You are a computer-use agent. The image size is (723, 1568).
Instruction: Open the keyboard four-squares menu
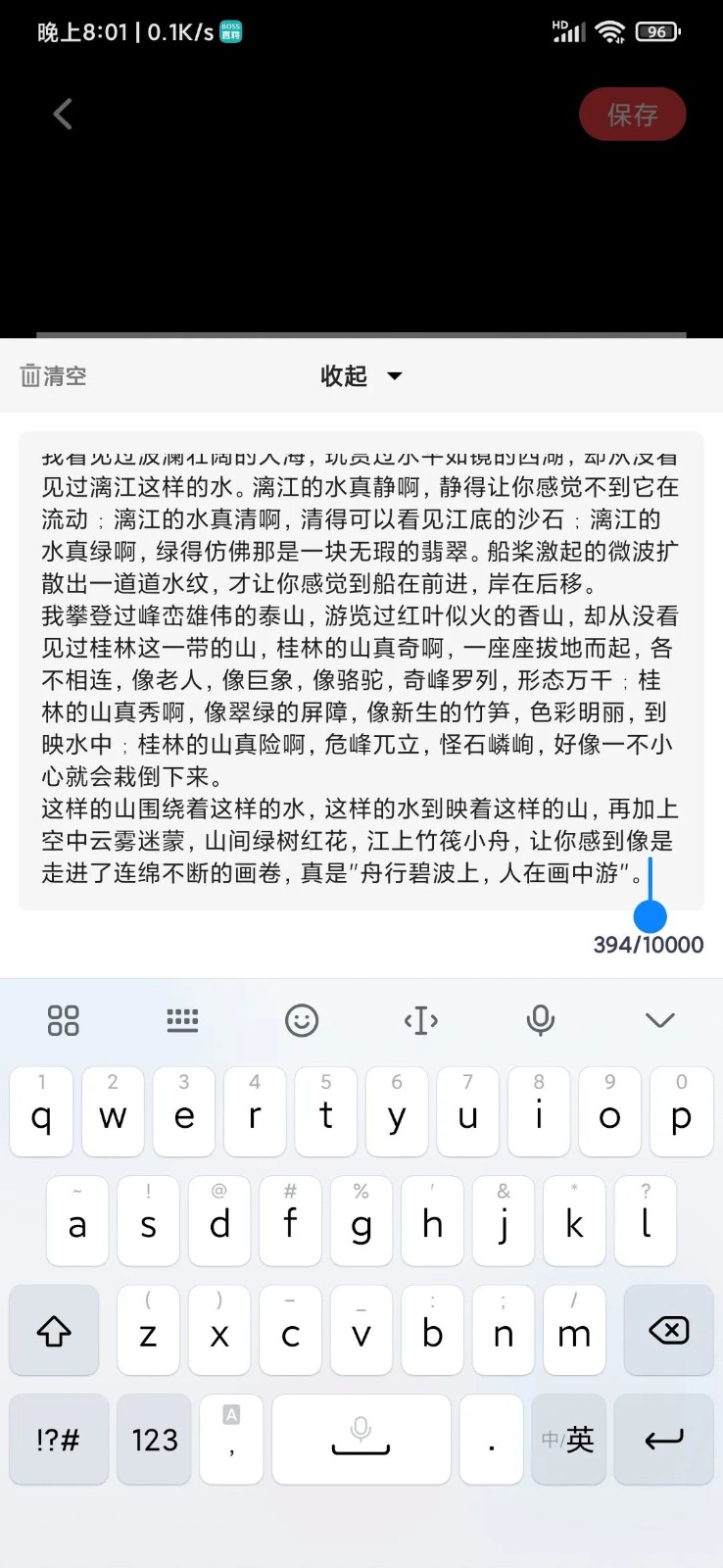point(63,1020)
